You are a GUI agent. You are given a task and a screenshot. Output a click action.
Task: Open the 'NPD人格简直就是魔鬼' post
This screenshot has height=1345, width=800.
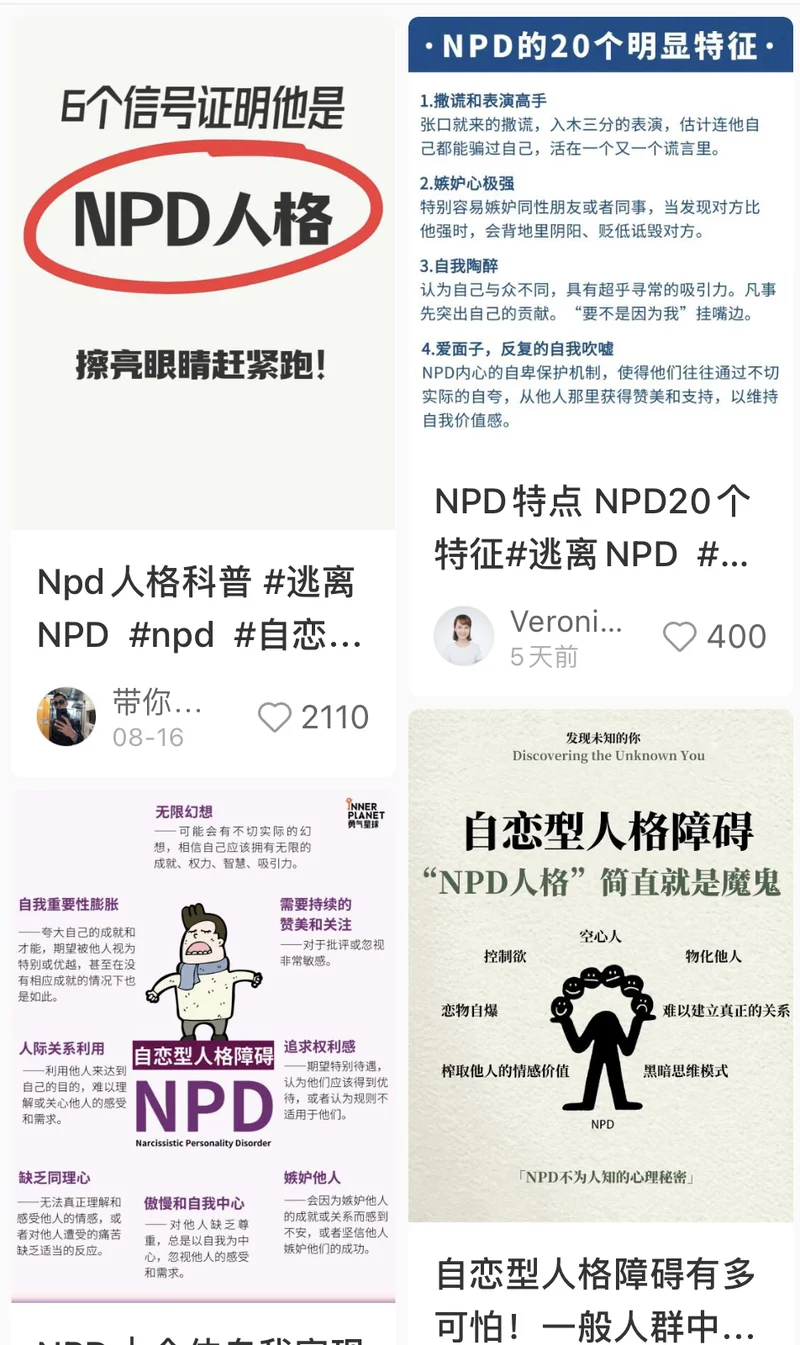pyautogui.click(x=600, y=965)
